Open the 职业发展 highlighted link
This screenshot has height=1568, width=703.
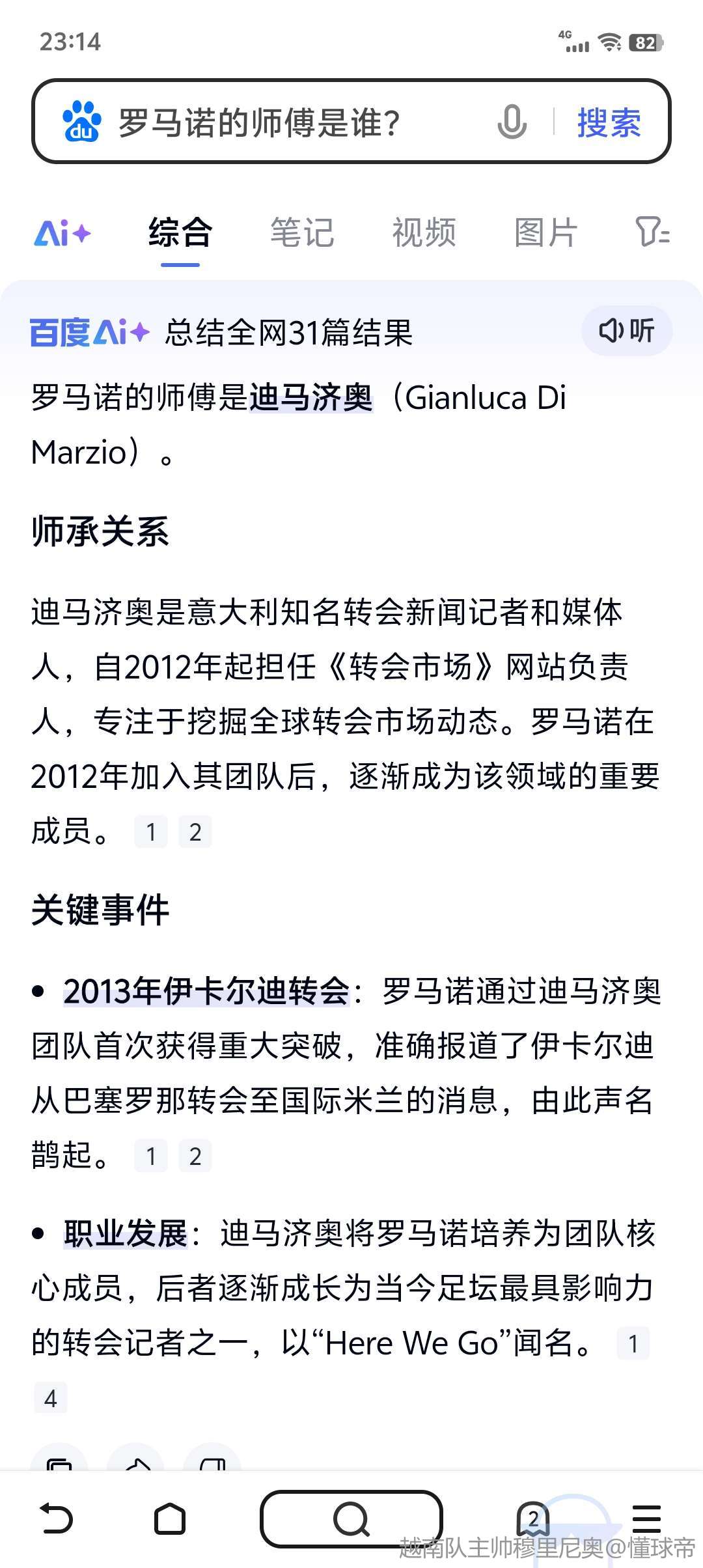[x=125, y=1234]
